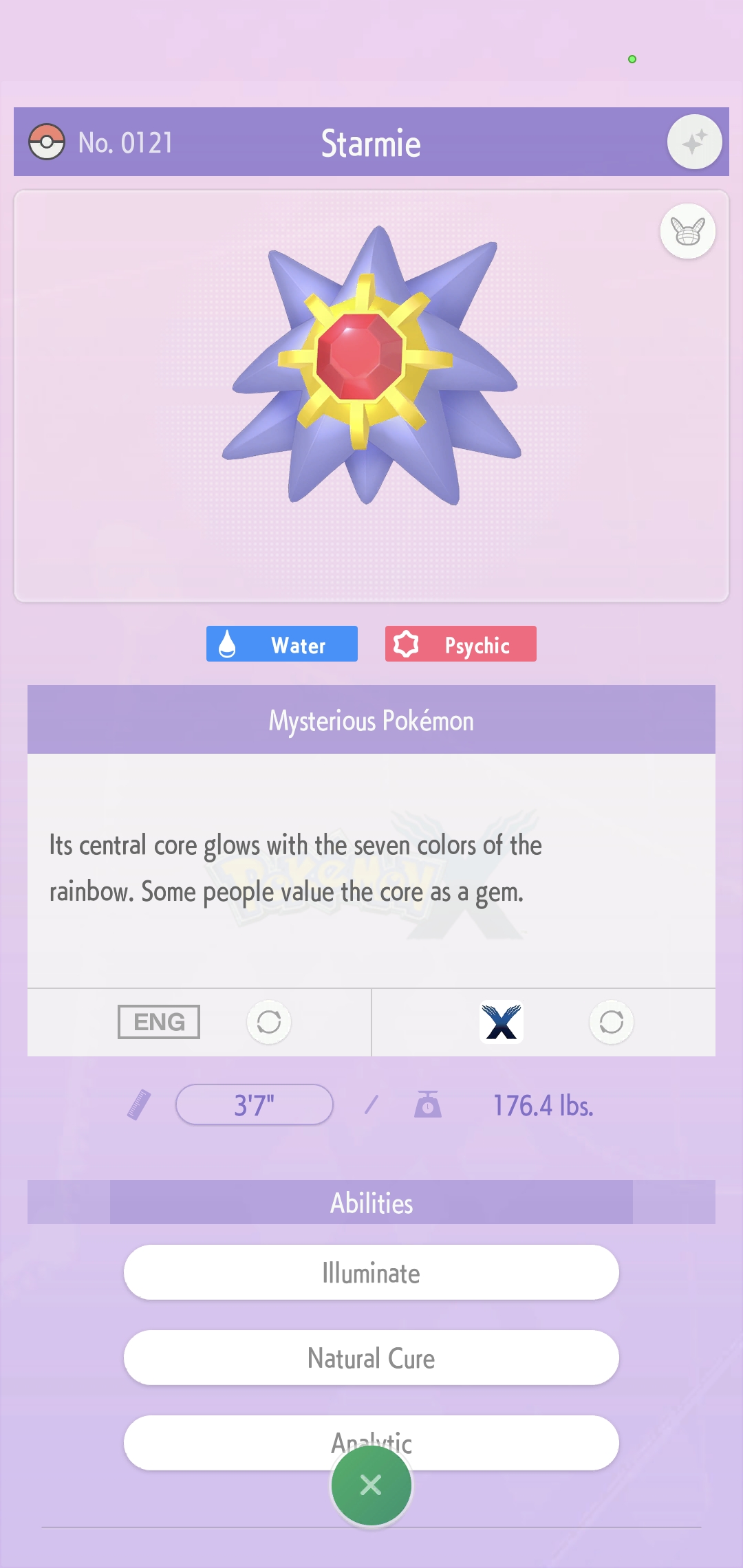Cycle the description language next to ENG
Viewport: 743px width, 1568px height.
[269, 1022]
